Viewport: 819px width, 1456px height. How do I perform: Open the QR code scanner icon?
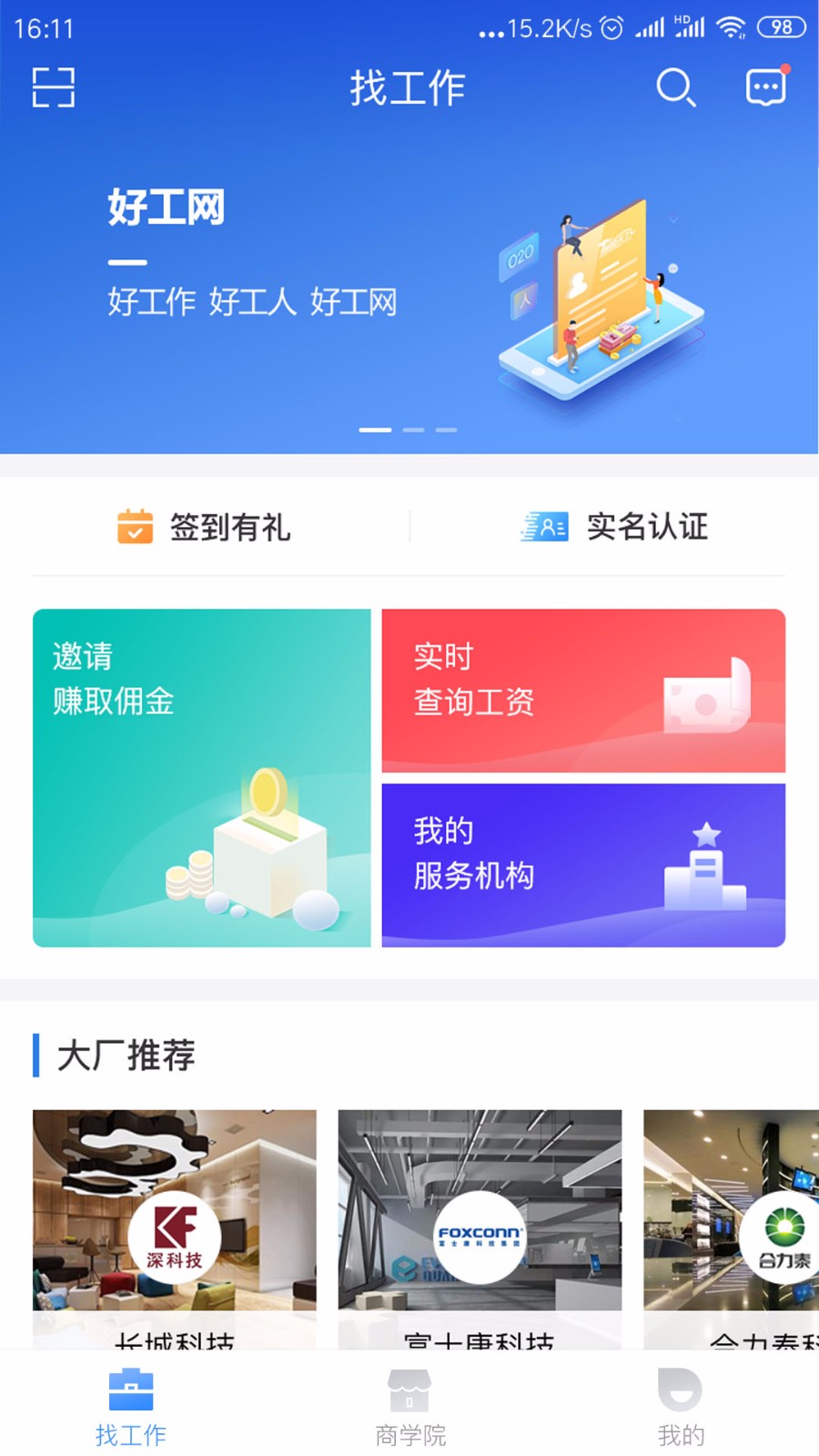[52, 87]
